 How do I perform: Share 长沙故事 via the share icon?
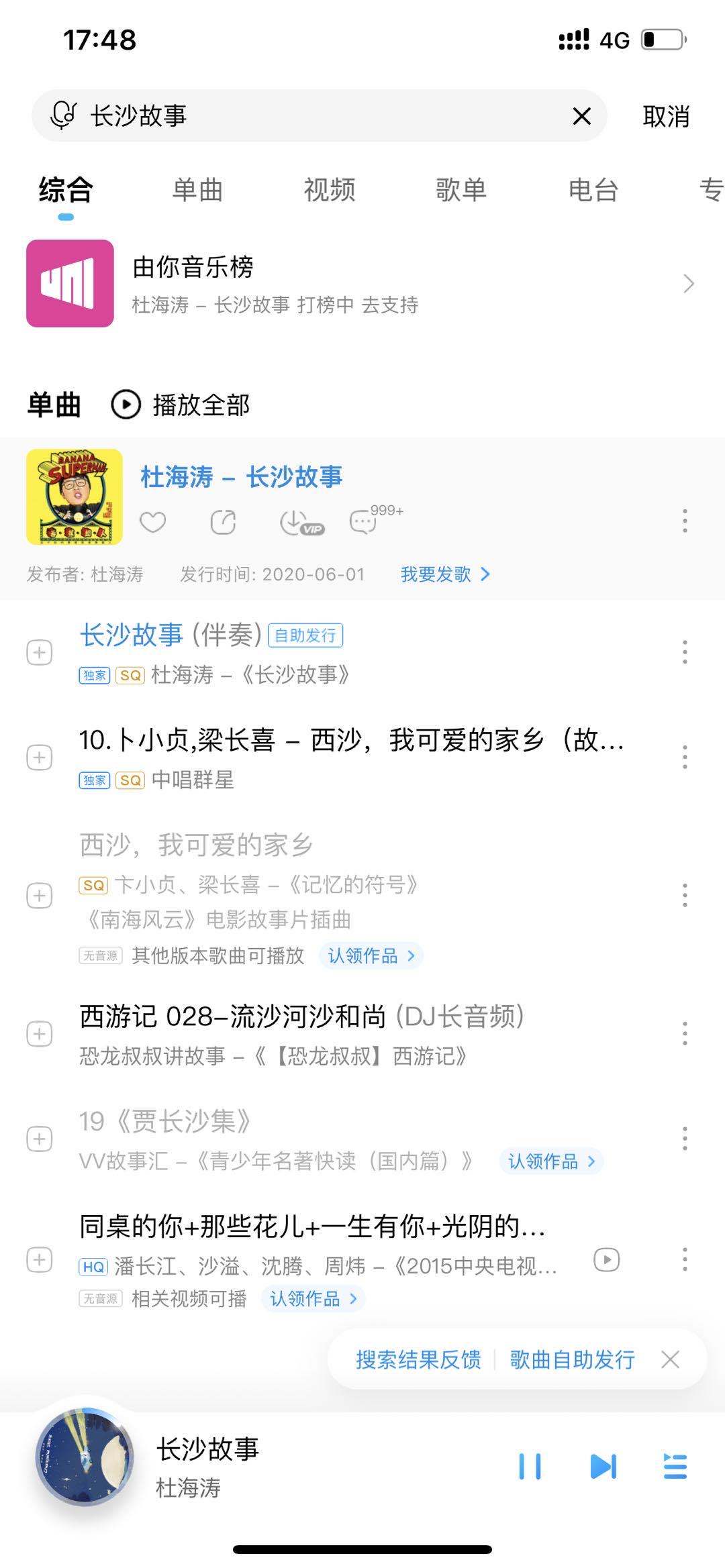click(224, 522)
